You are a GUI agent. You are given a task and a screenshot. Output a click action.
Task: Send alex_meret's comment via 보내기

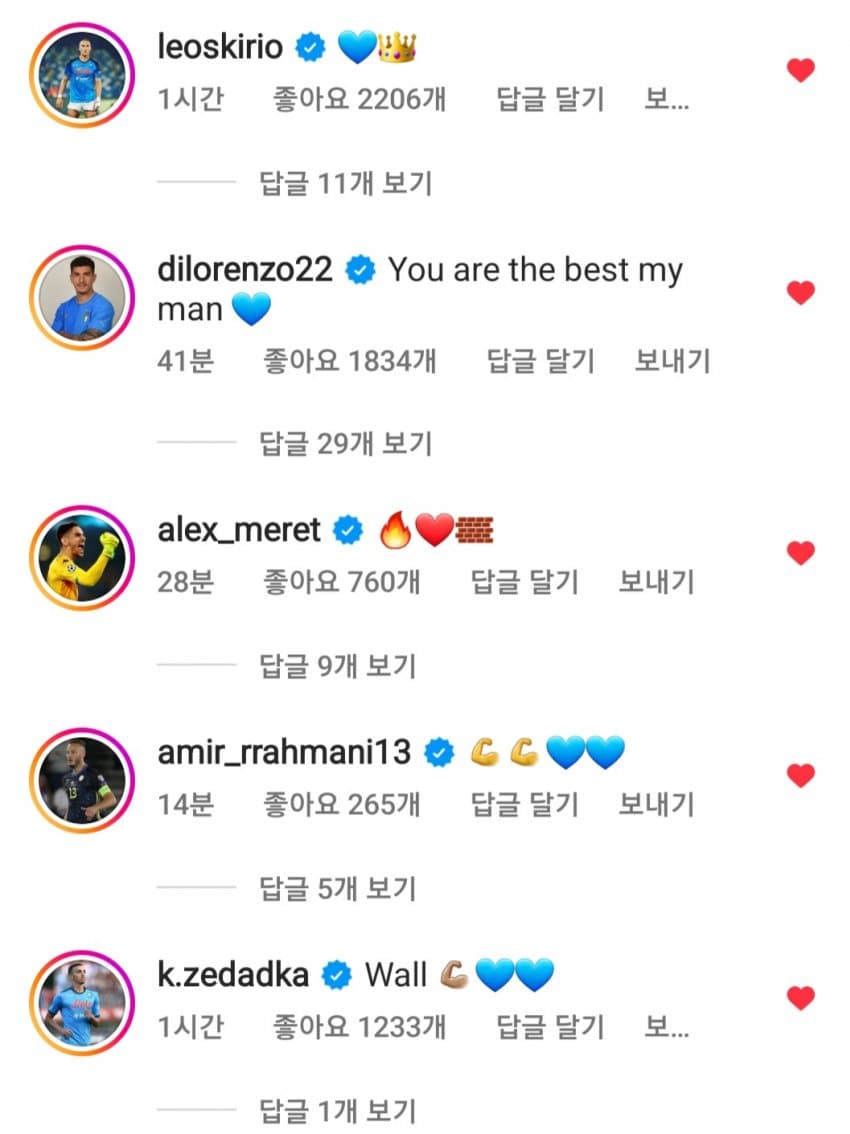coord(656,582)
